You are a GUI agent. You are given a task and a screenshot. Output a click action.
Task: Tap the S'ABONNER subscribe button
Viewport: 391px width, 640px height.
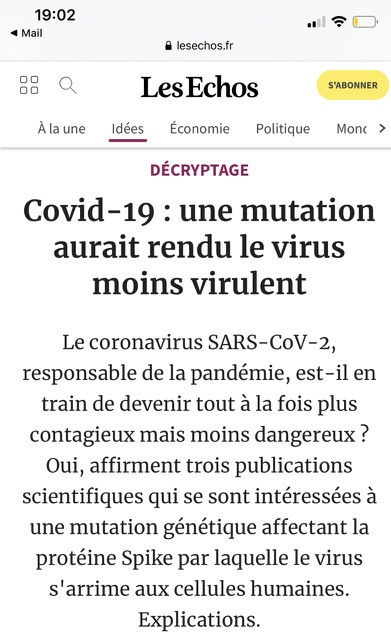[353, 85]
